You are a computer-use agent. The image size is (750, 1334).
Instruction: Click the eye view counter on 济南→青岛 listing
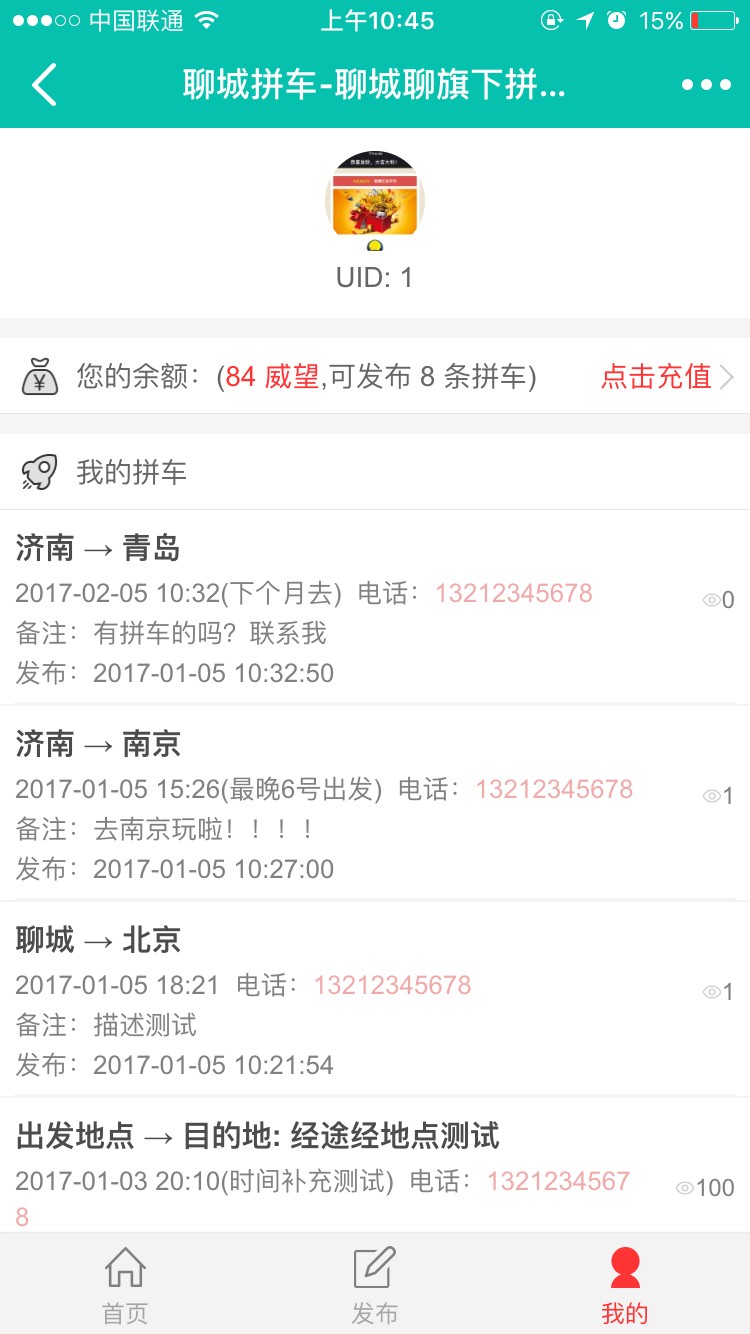coord(710,600)
